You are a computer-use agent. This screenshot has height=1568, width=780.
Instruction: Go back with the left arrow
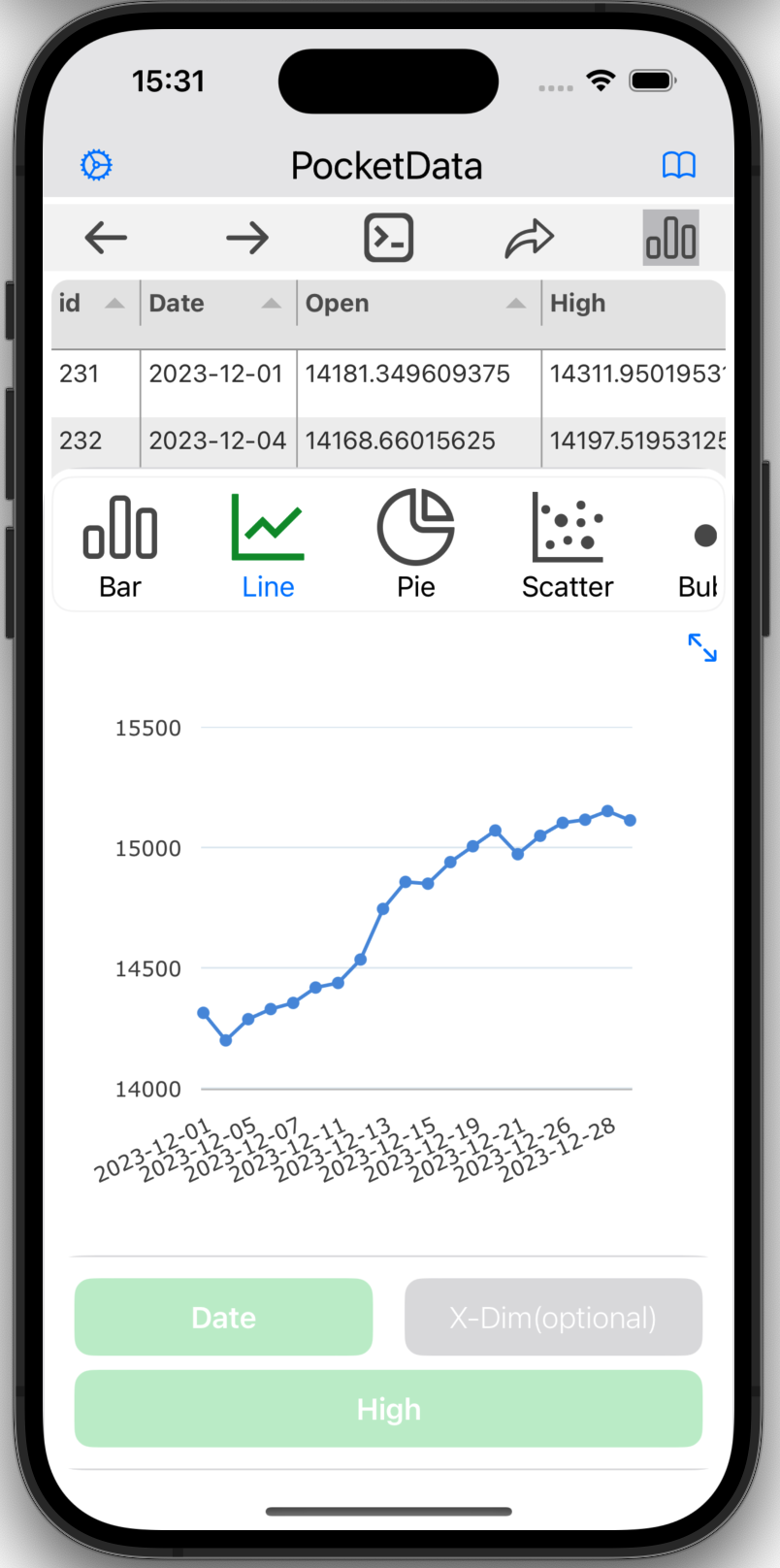click(106, 238)
